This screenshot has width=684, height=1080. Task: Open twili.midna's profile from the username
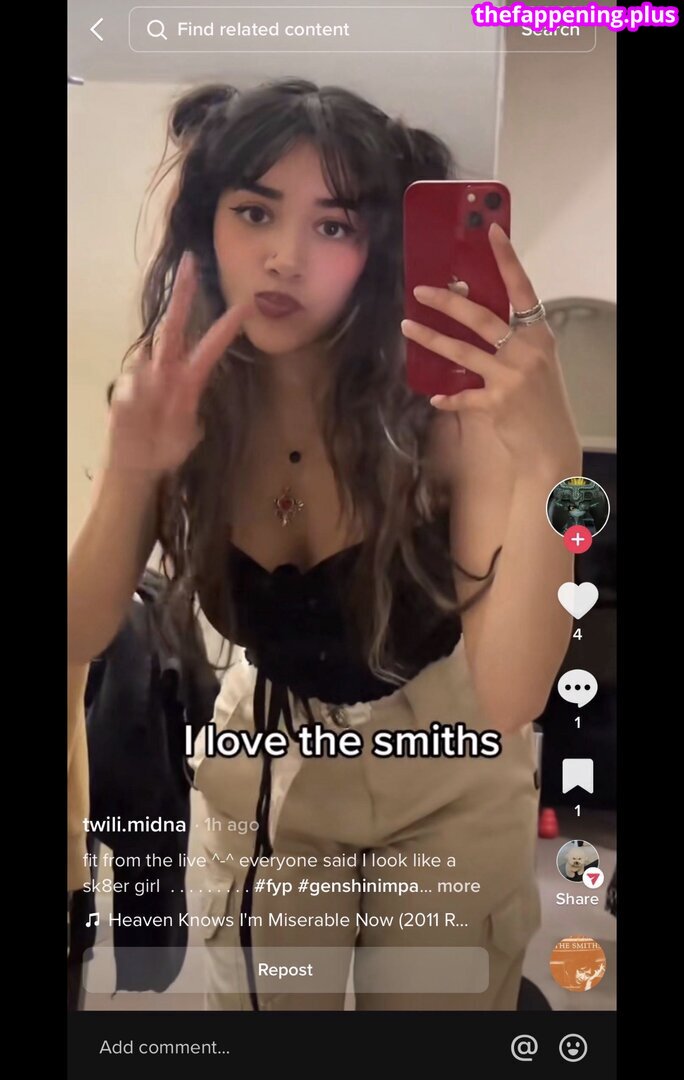click(135, 825)
